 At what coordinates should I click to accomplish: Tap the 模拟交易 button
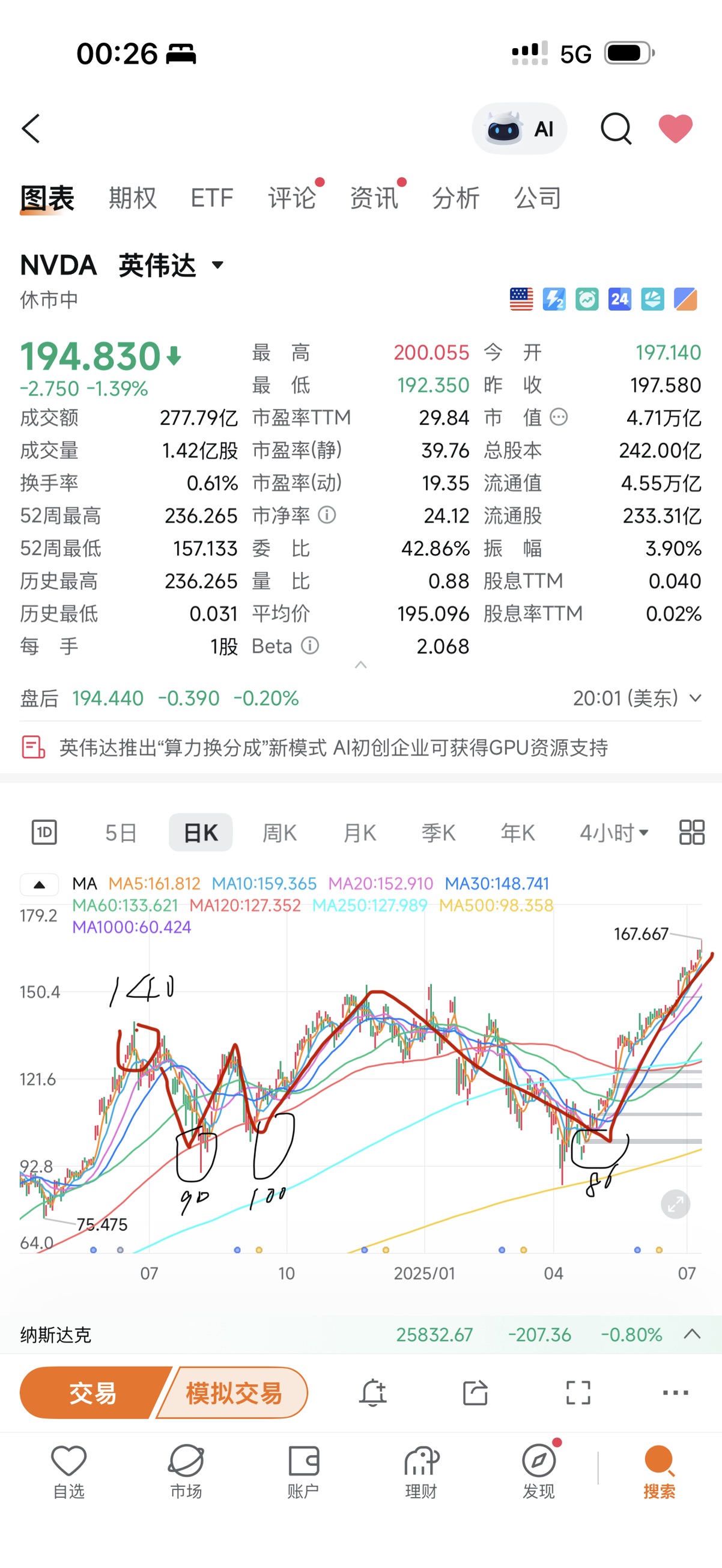pyautogui.click(x=234, y=1392)
